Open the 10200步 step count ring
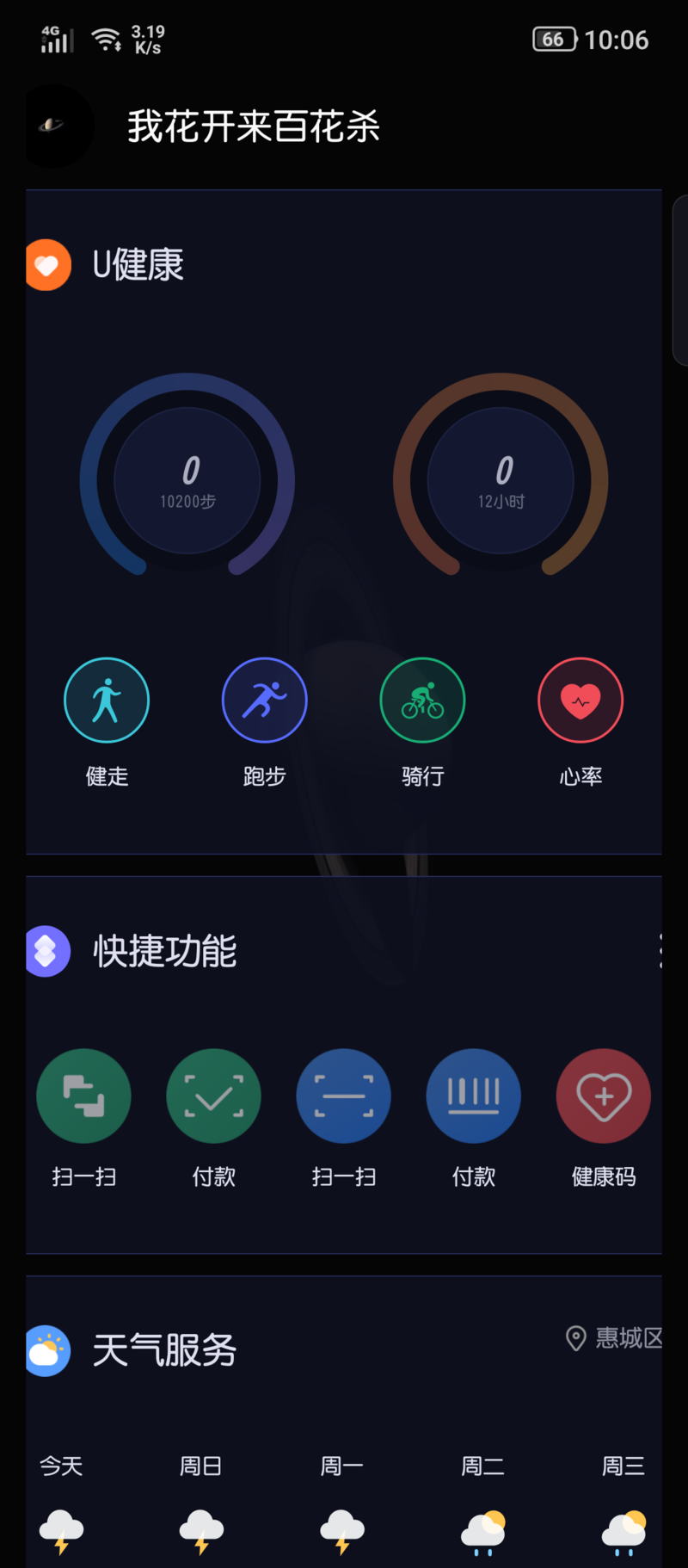 (187, 480)
